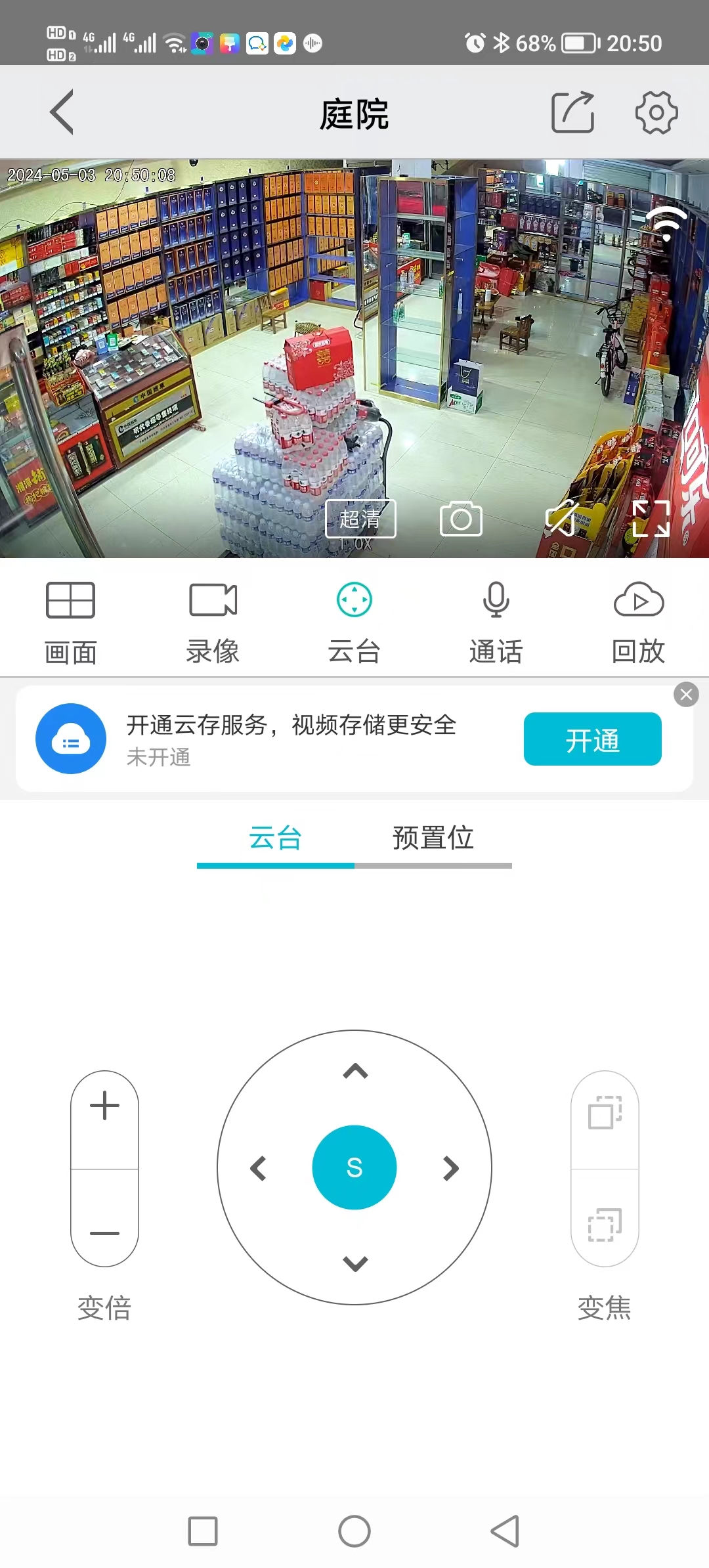Image resolution: width=709 pixels, height=1568 pixels.
Task: Dismiss the cloud storage banner
Action: tap(686, 695)
